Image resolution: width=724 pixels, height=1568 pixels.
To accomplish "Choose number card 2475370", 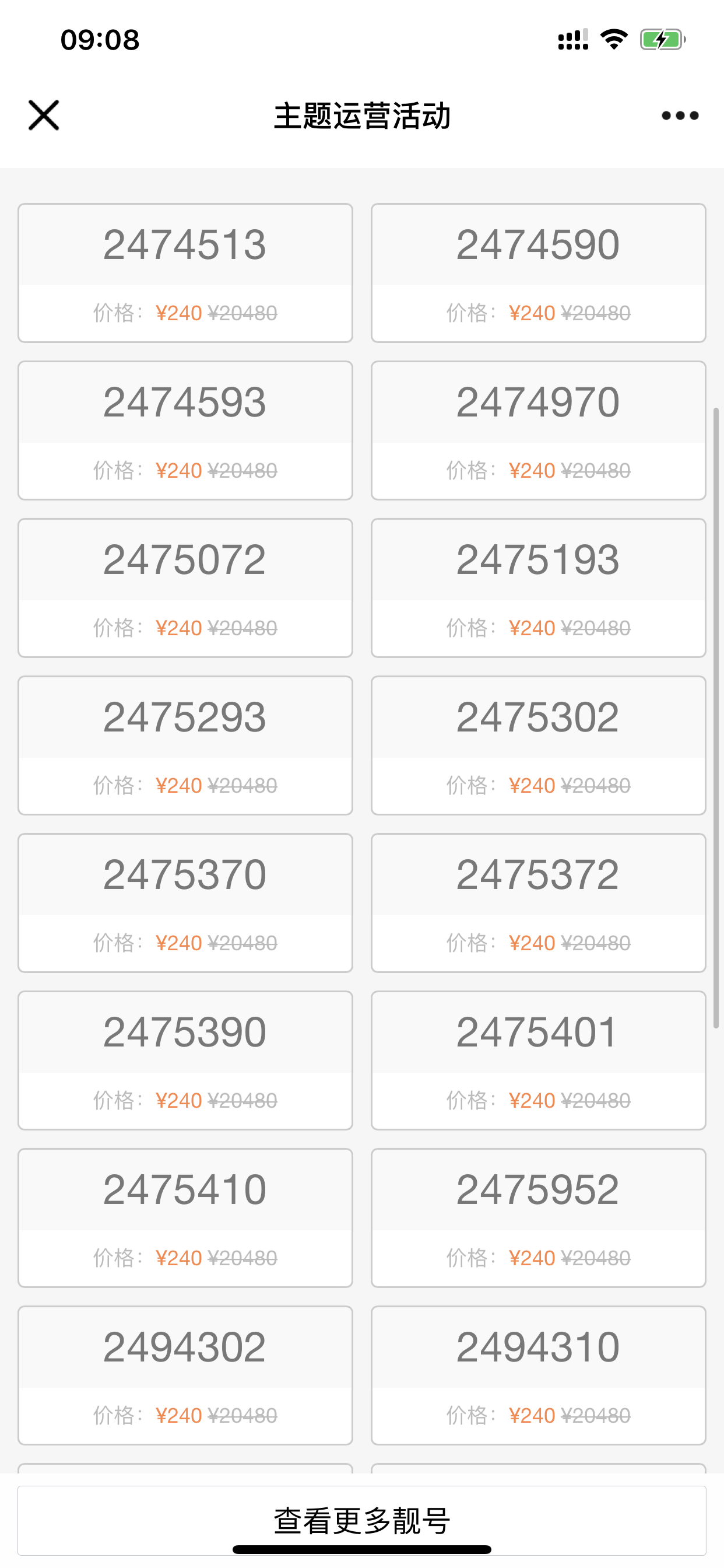I will coord(185,904).
